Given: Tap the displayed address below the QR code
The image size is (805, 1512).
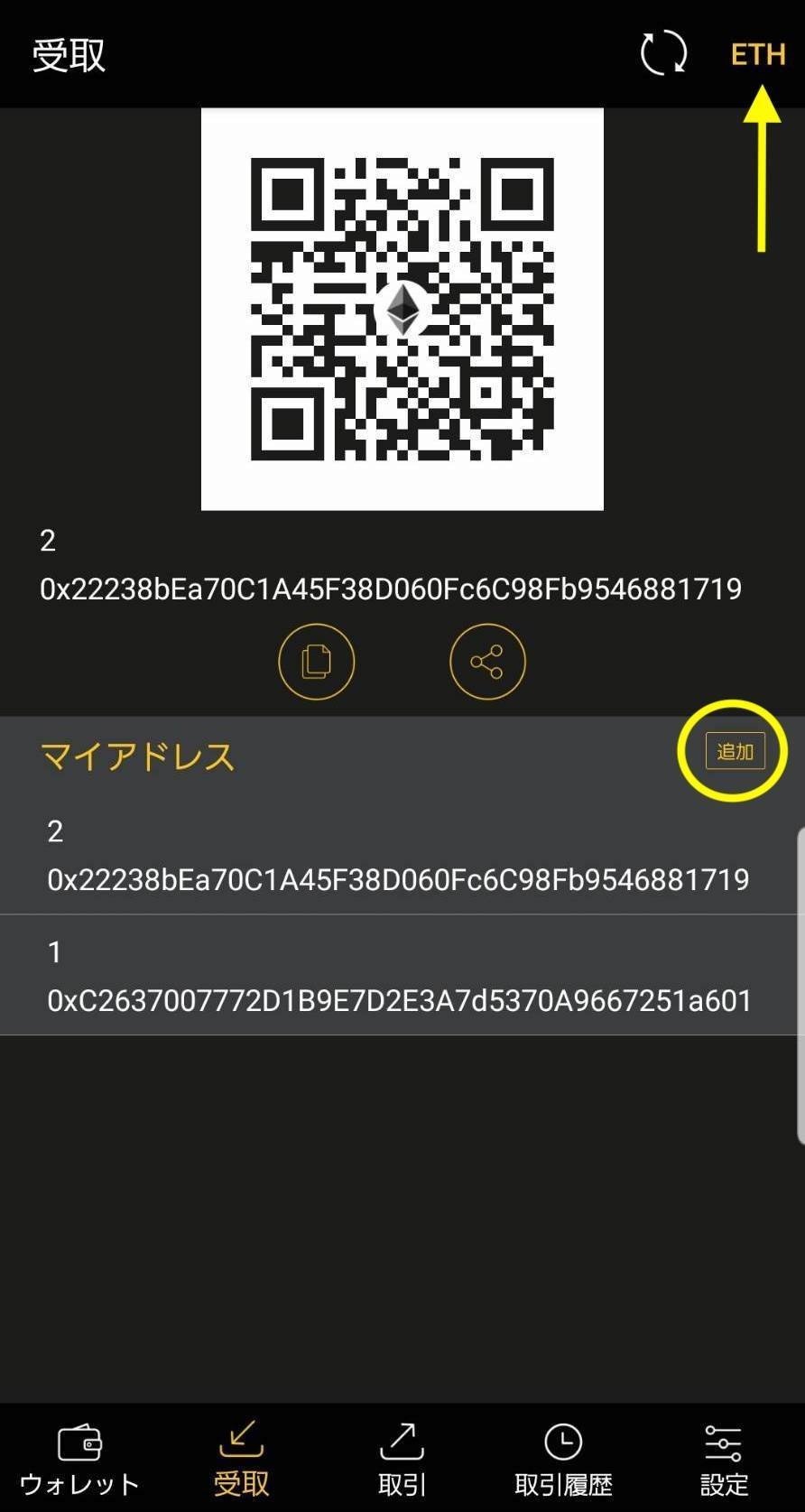Looking at the screenshot, I should [389, 588].
